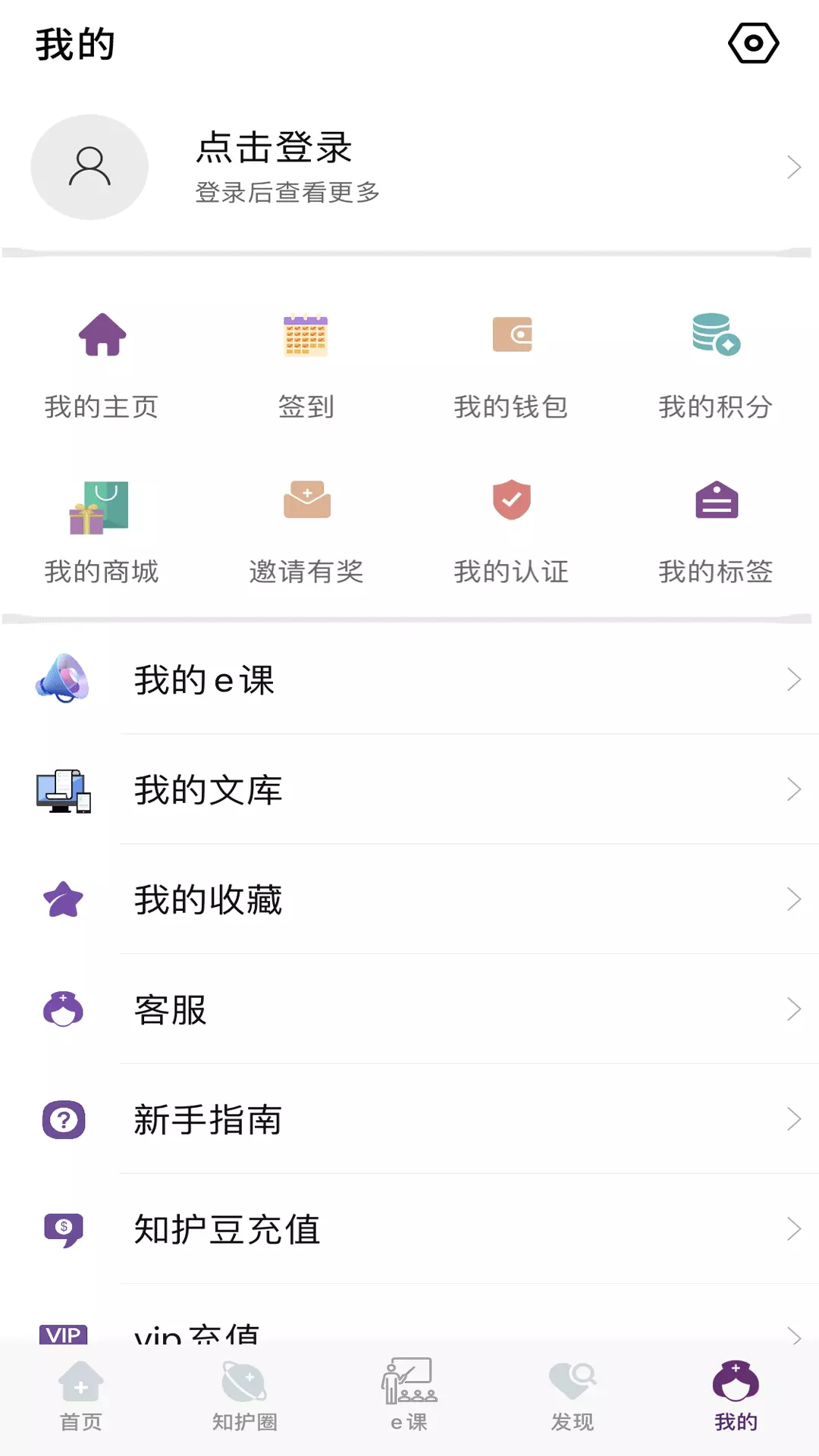Open the 我的收藏 row

(409, 899)
